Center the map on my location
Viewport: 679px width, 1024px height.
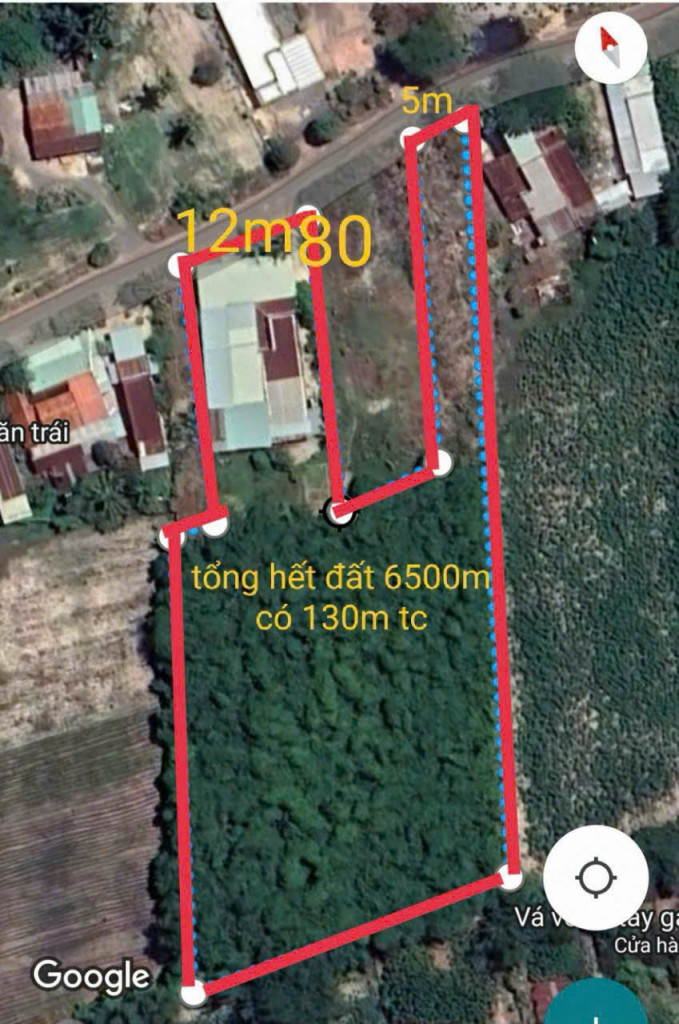pos(596,878)
